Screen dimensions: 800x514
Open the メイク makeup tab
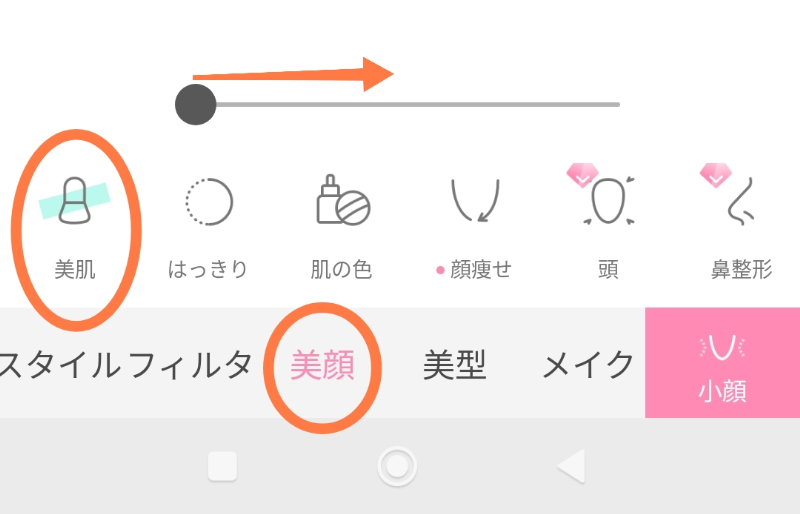tap(588, 365)
